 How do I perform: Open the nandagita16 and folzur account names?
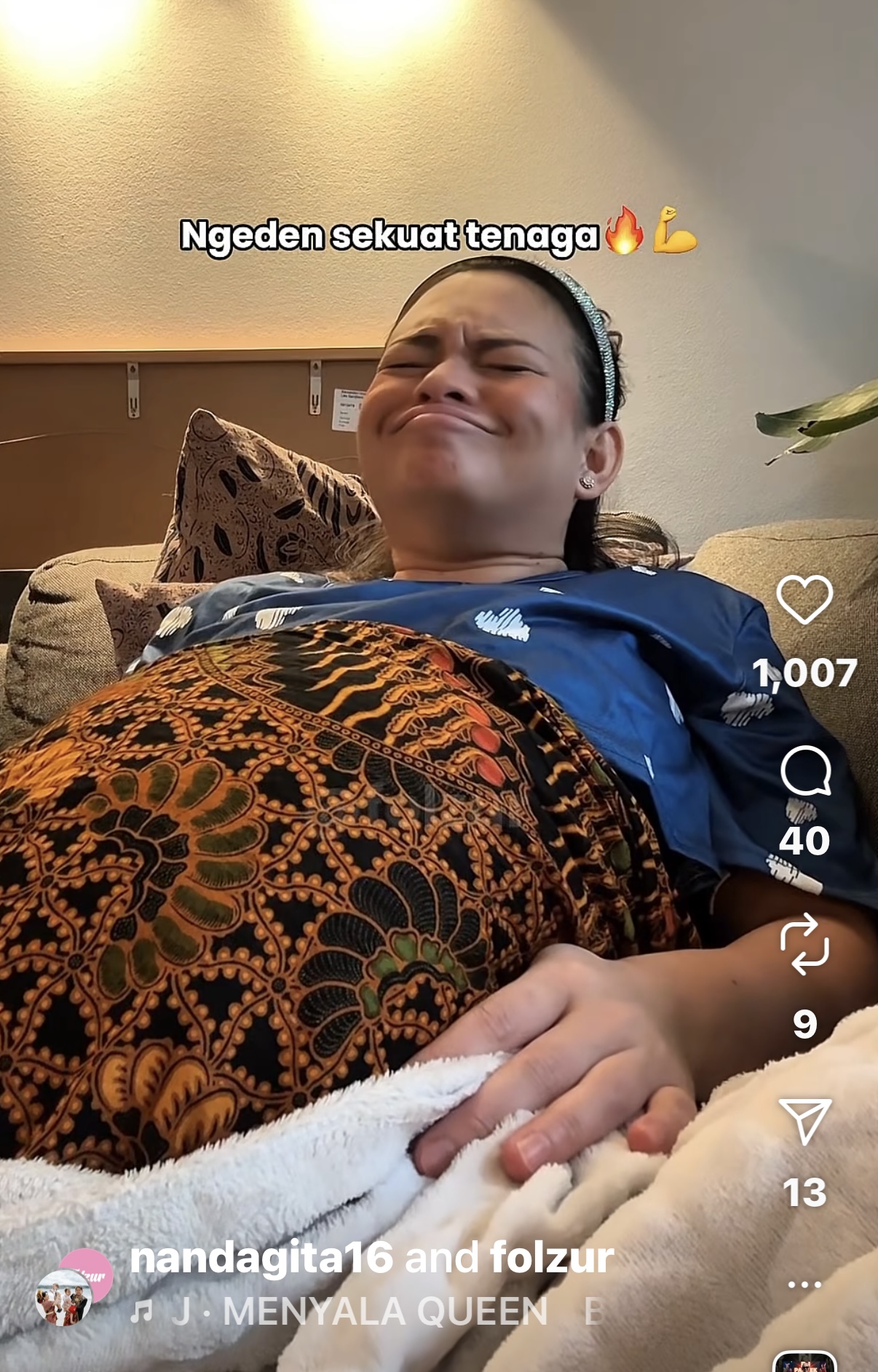(x=371, y=1258)
